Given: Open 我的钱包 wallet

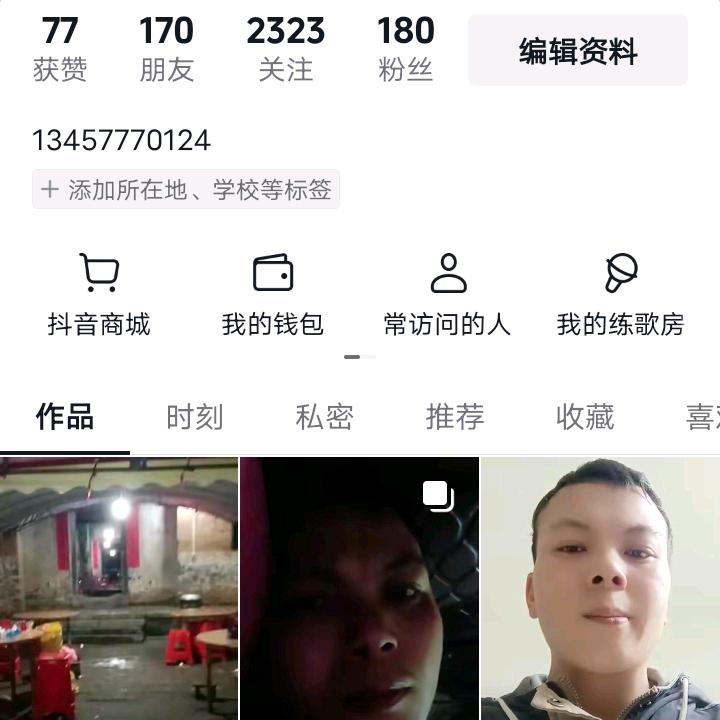Looking at the screenshot, I should [273, 296].
